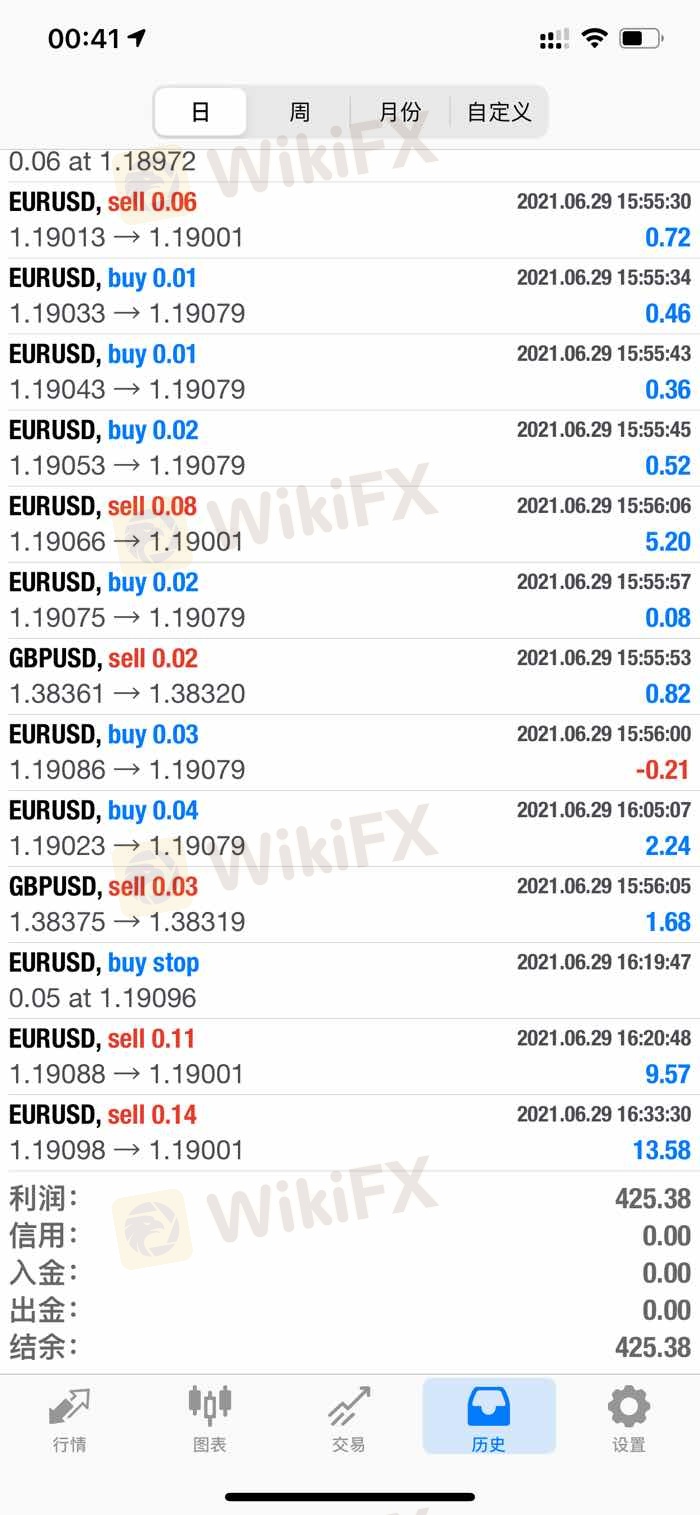Switch to the 交易 trade tab

point(349,1418)
